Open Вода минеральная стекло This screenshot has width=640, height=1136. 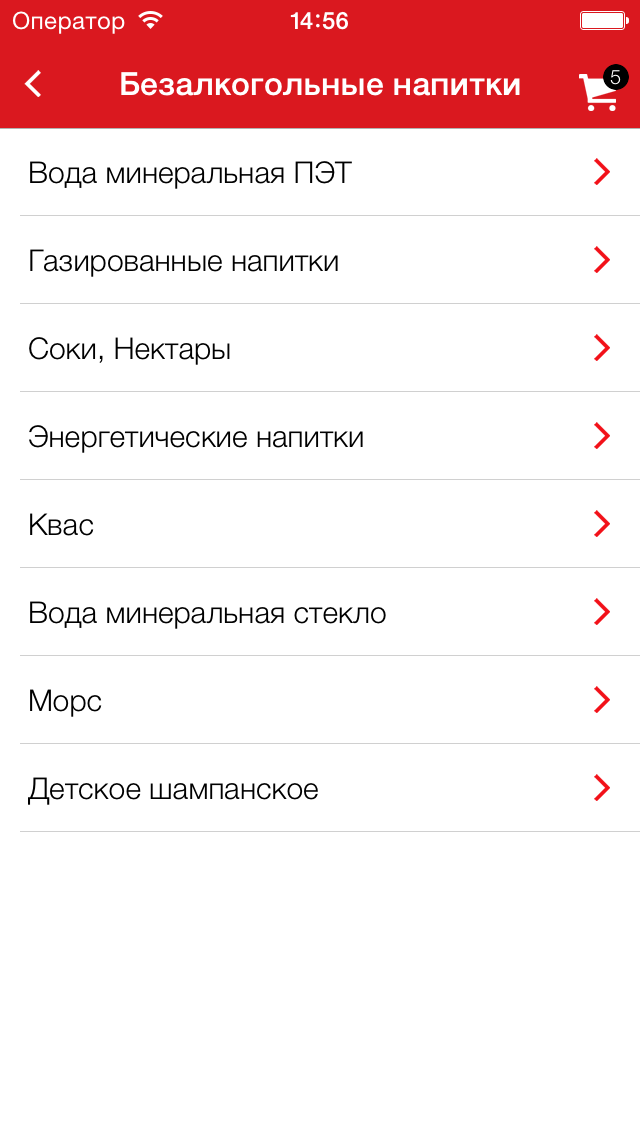click(x=320, y=612)
